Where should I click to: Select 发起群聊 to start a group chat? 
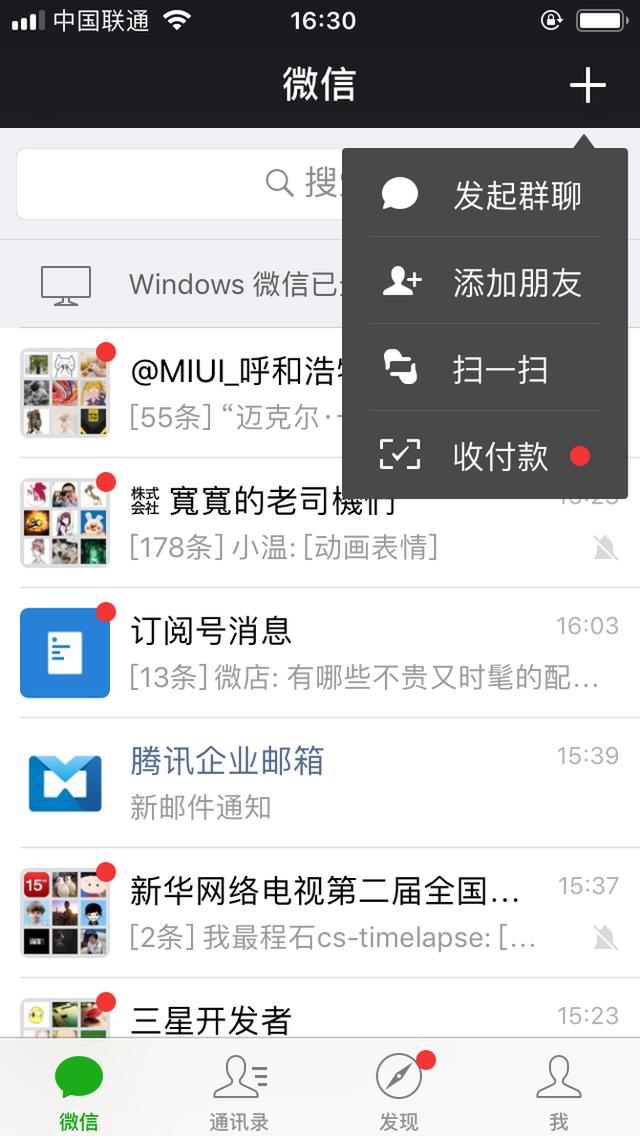tap(485, 195)
